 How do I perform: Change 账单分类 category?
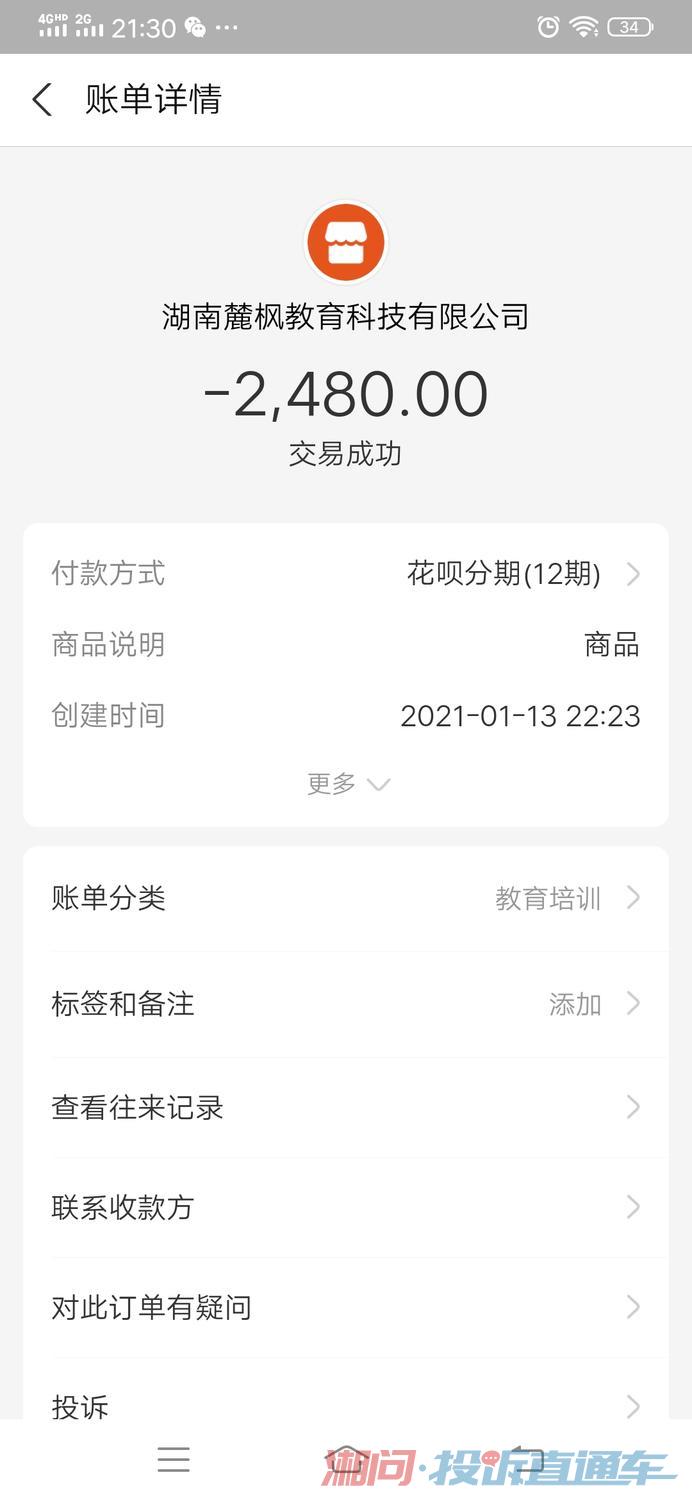pyautogui.click(x=346, y=898)
